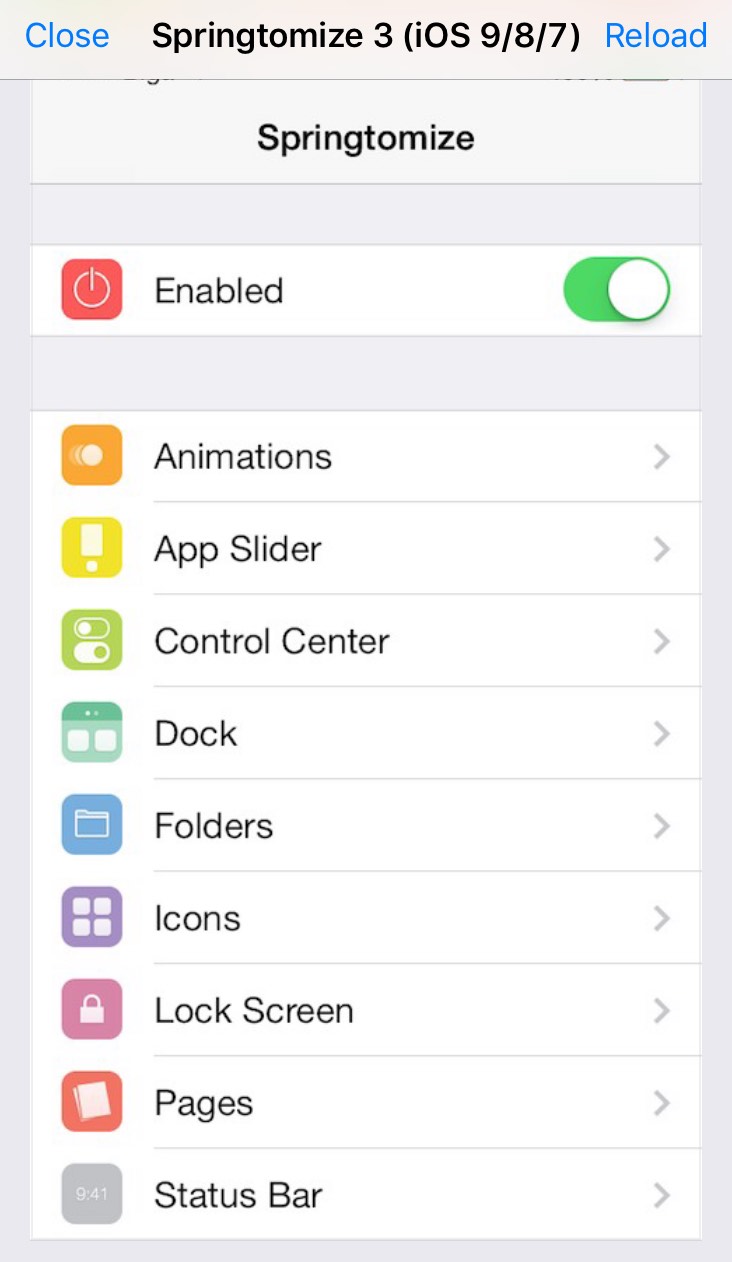Open Pages settings via its chevron
Viewport: 732px width, 1262px height.
coord(661,1103)
